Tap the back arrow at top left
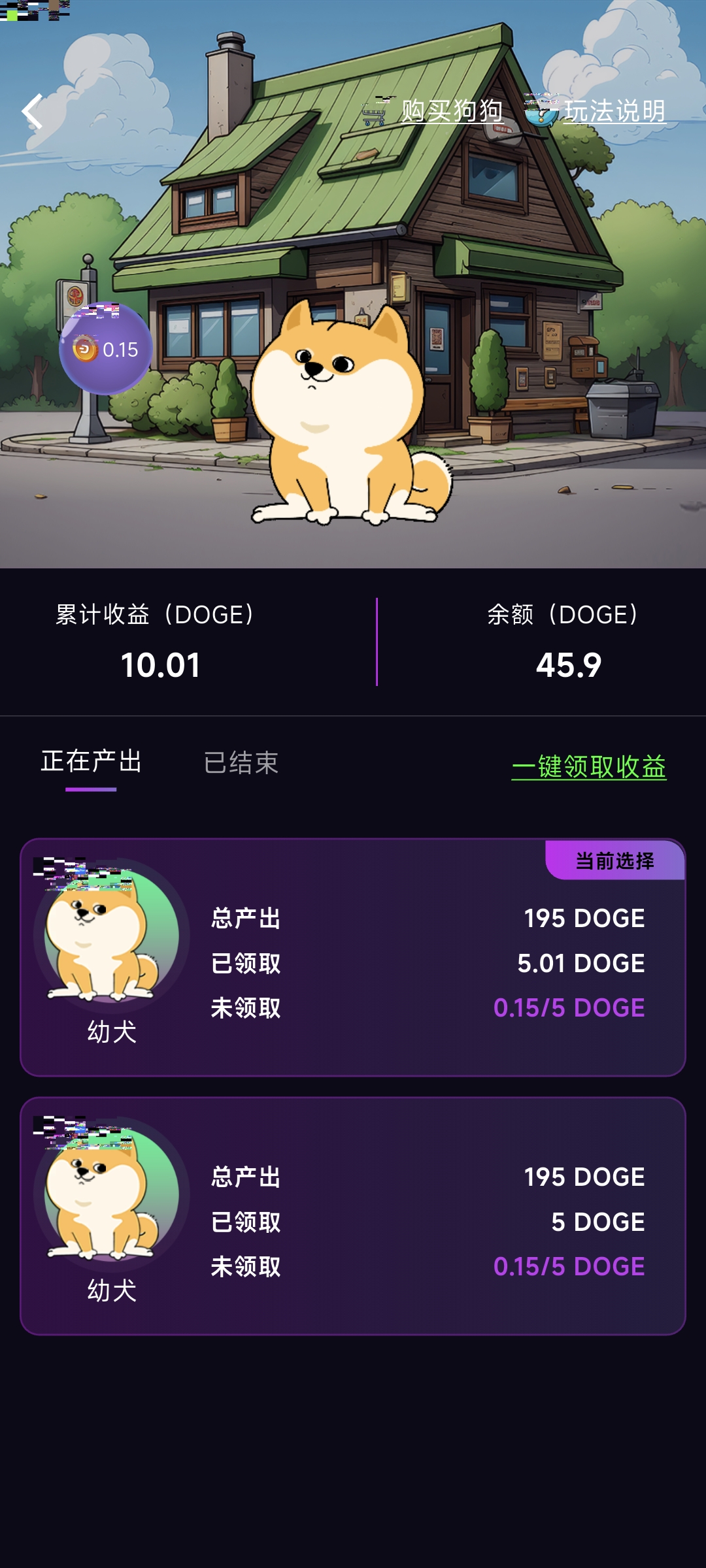This screenshot has height=1568, width=706. [31, 112]
